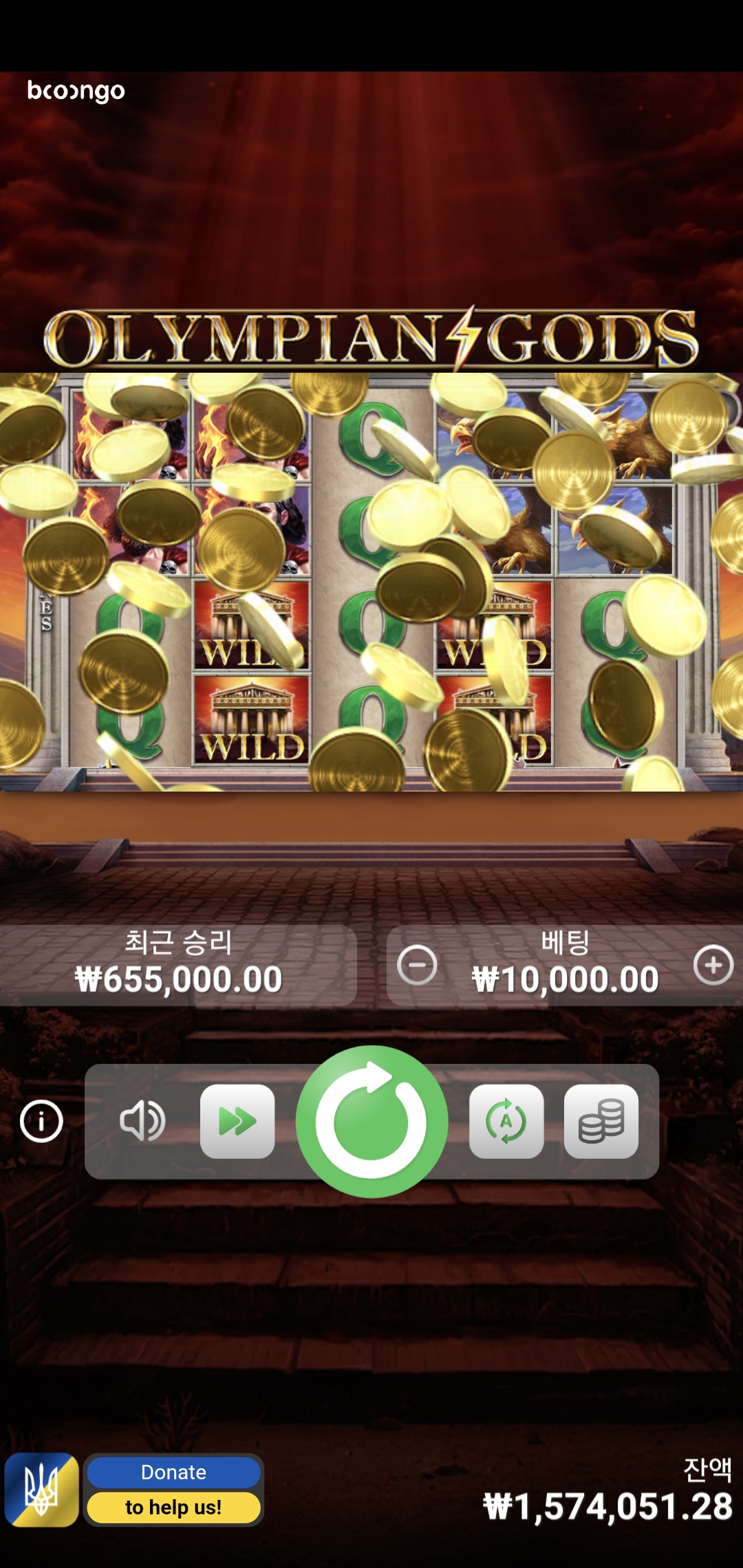Increase the bet with the plus button
The image size is (743, 1568).
(x=713, y=965)
